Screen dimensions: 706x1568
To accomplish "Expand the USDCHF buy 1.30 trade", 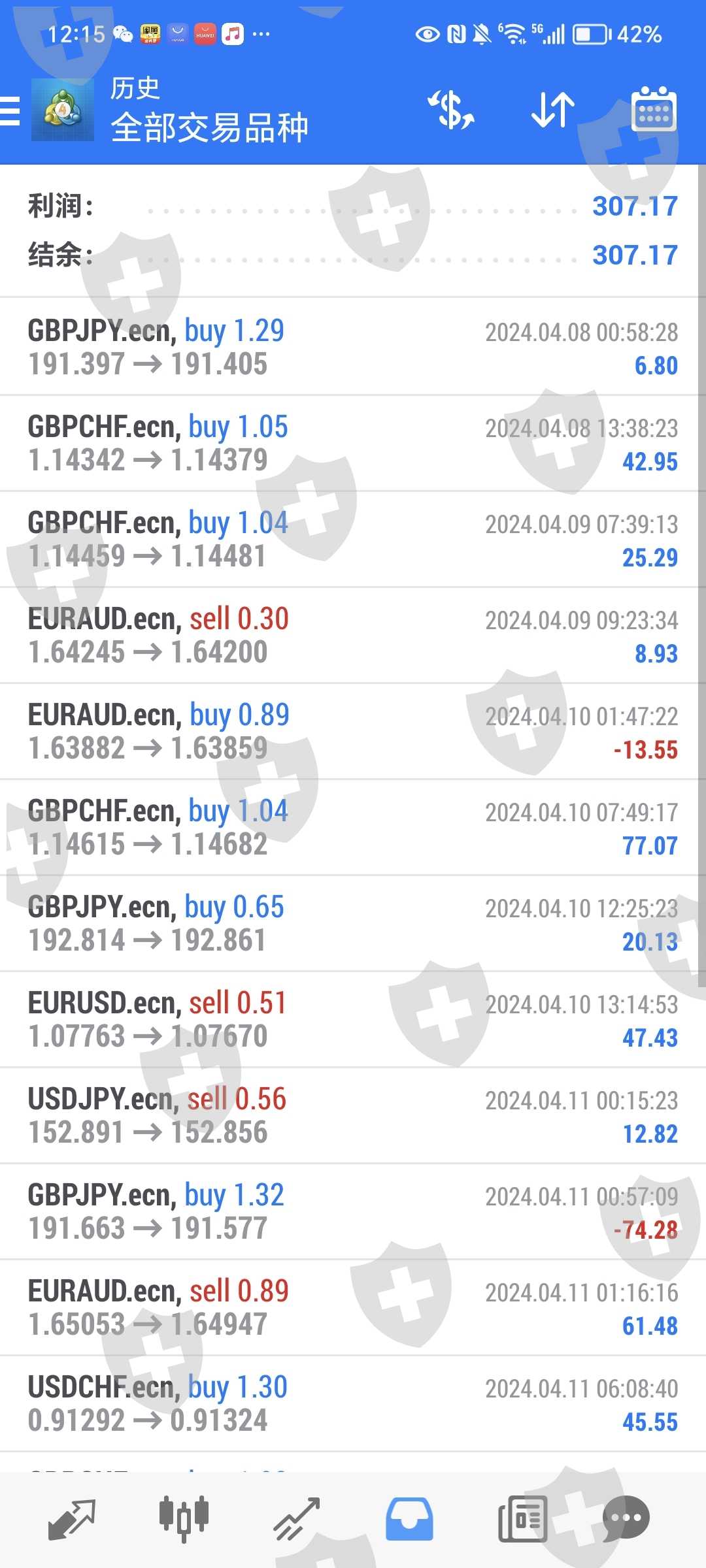I will [353, 1404].
